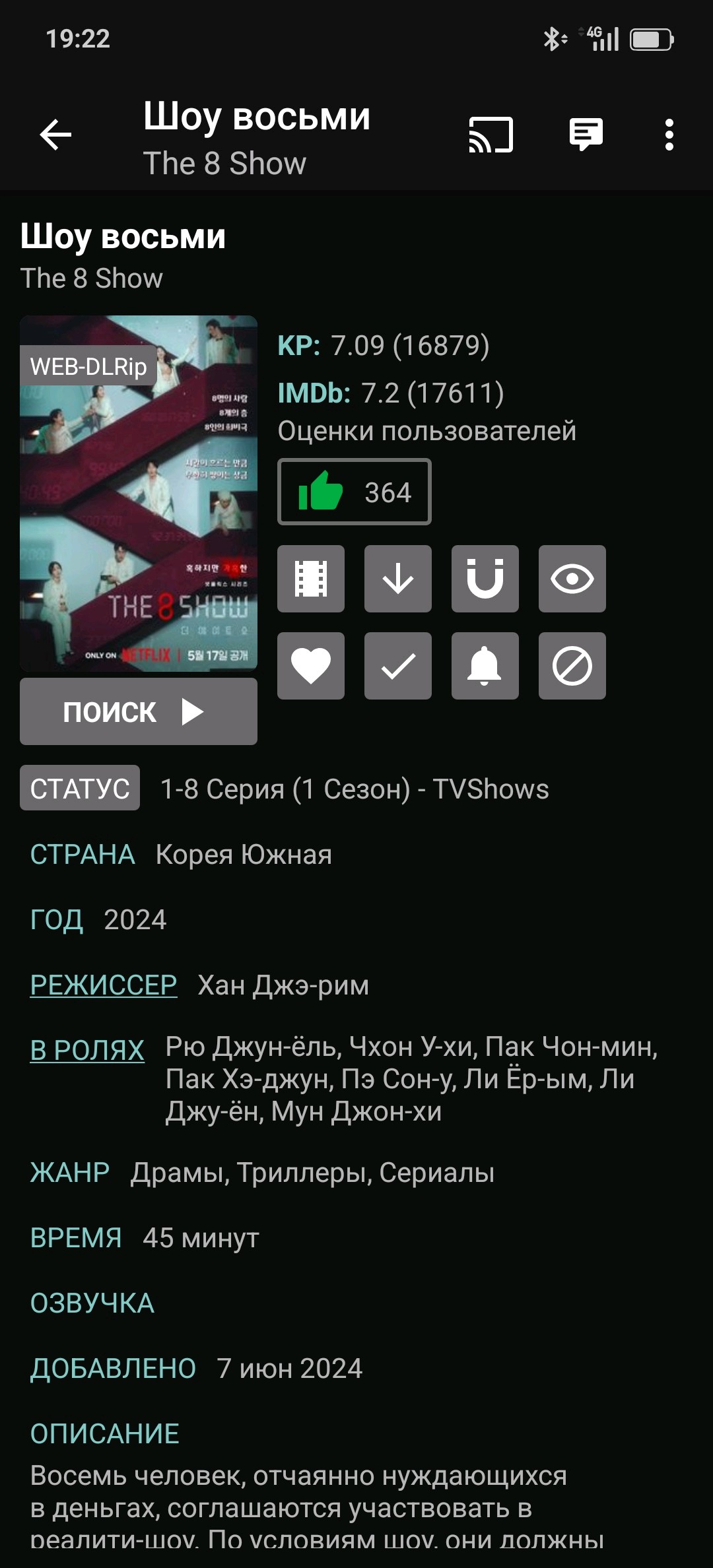Block the title with the crossed-circle icon

click(572, 666)
